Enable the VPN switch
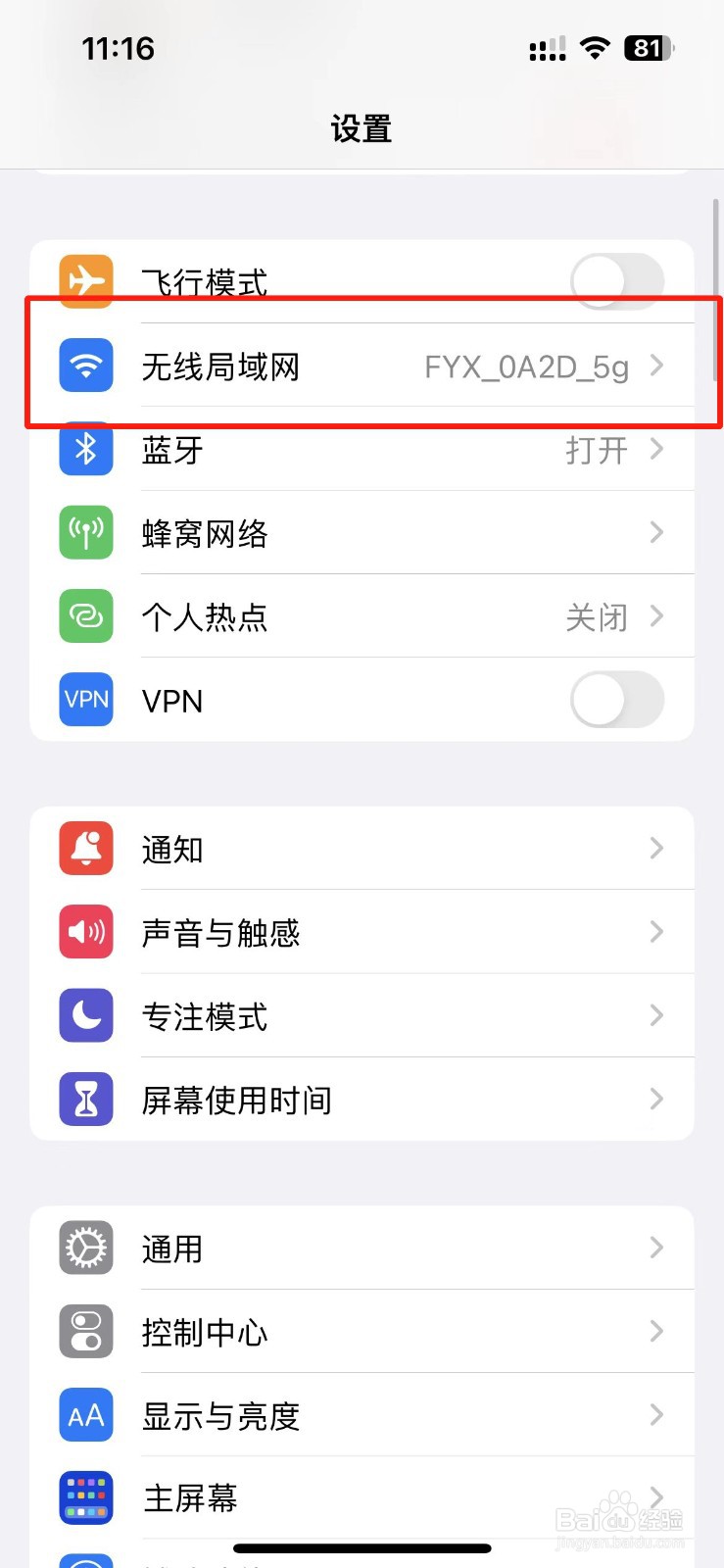The height and width of the screenshot is (1568, 724). point(616,699)
